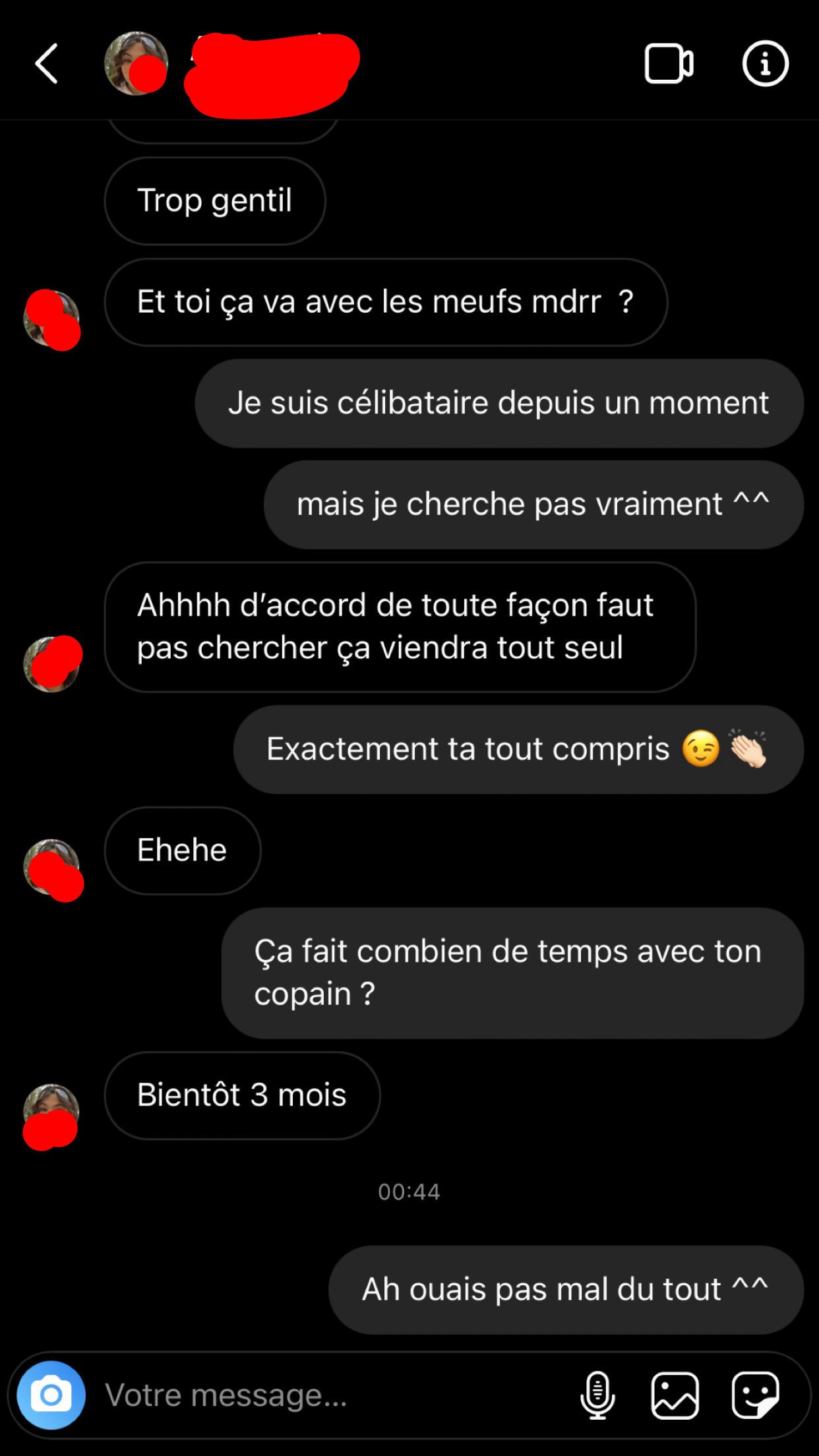The height and width of the screenshot is (1456, 819).
Task: Open the camera to send a photo
Action: point(51,1395)
